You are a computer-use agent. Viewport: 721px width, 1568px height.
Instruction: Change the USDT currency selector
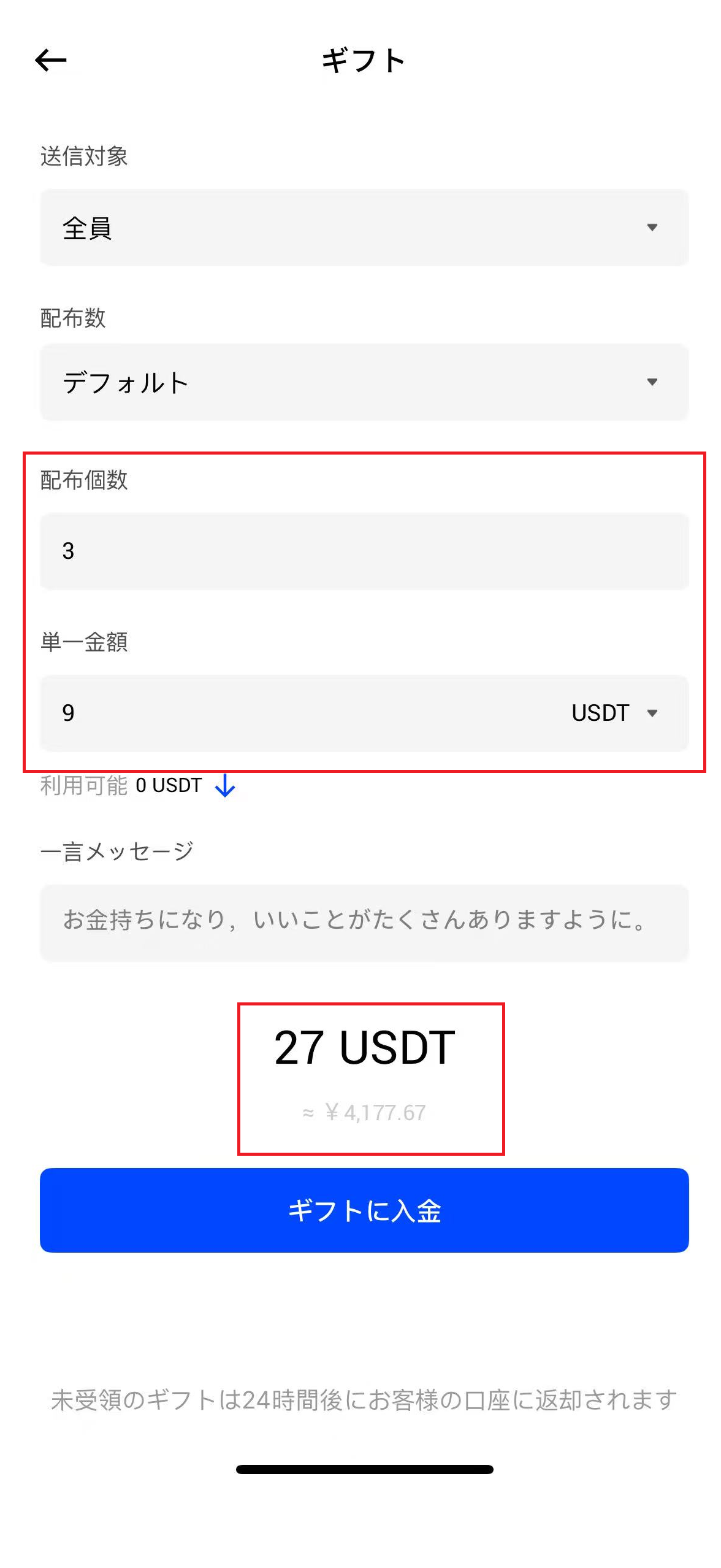tap(614, 713)
